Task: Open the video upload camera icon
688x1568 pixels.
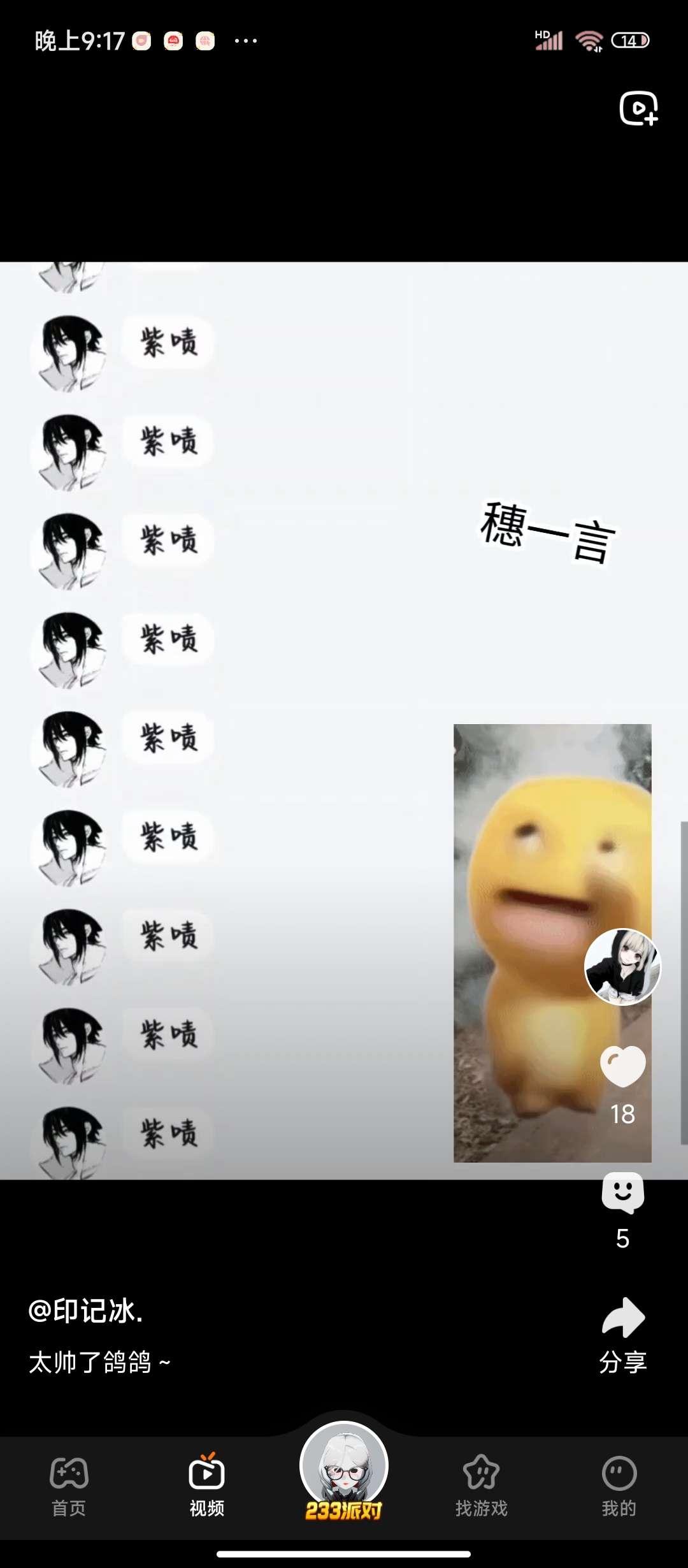Action: 638,108
